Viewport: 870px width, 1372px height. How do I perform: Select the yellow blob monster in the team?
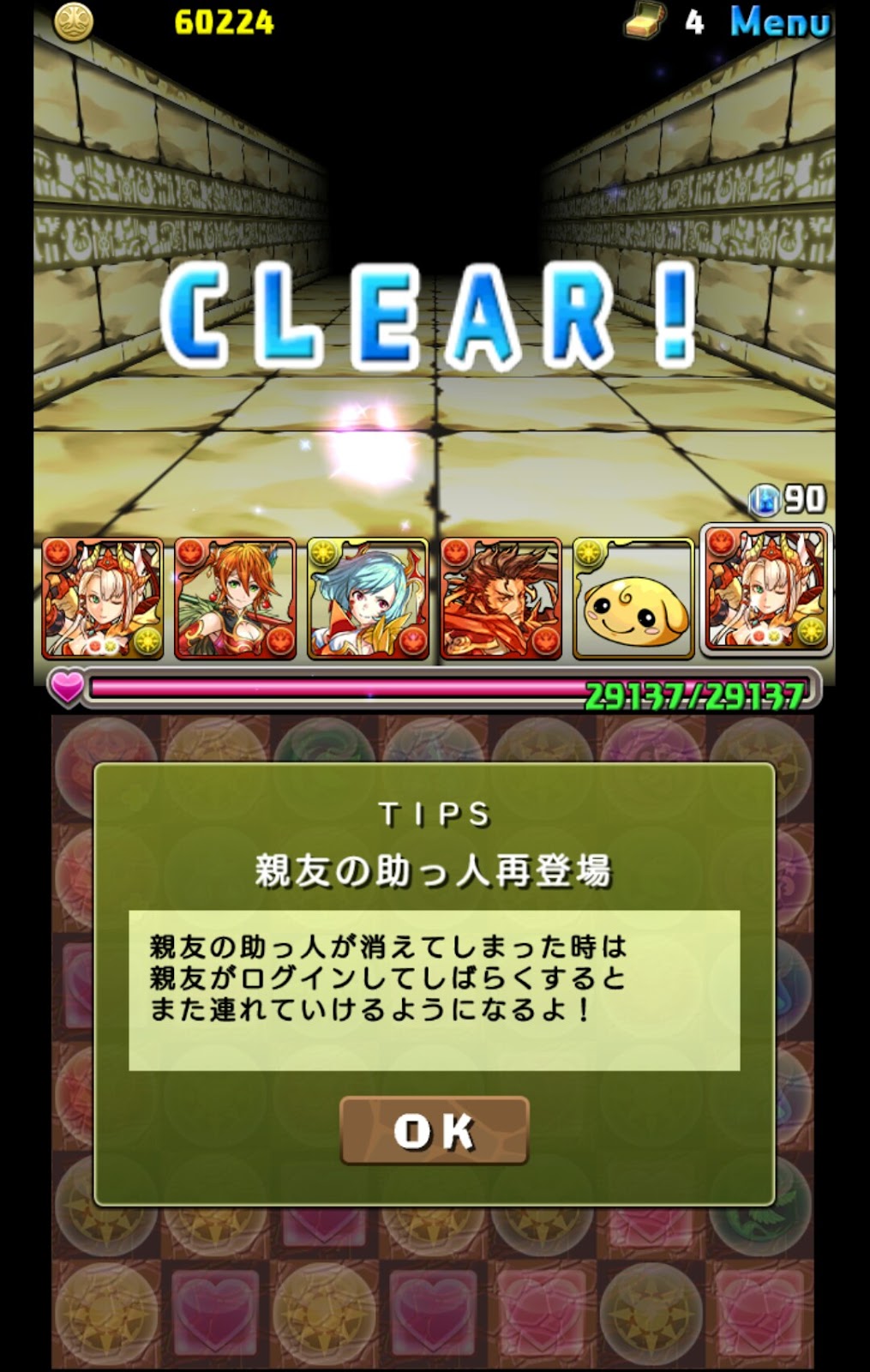pyautogui.click(x=633, y=599)
